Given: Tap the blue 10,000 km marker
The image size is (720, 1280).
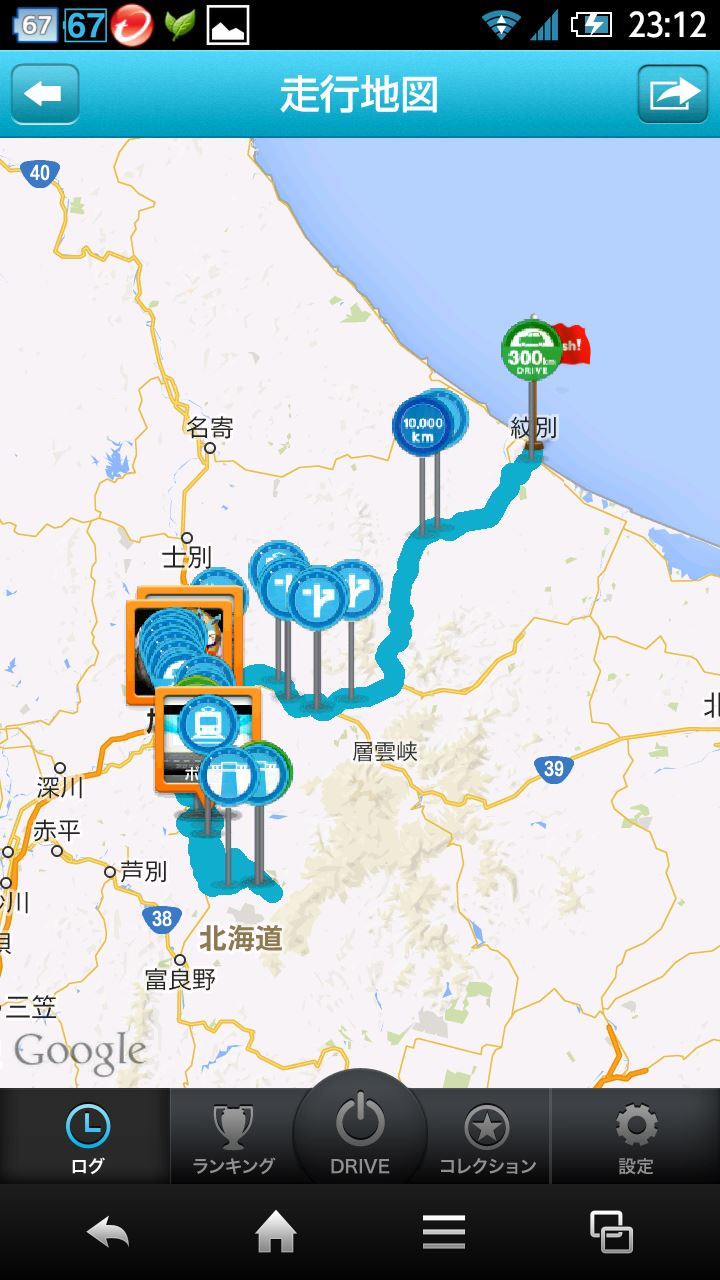Looking at the screenshot, I should pyautogui.click(x=423, y=428).
